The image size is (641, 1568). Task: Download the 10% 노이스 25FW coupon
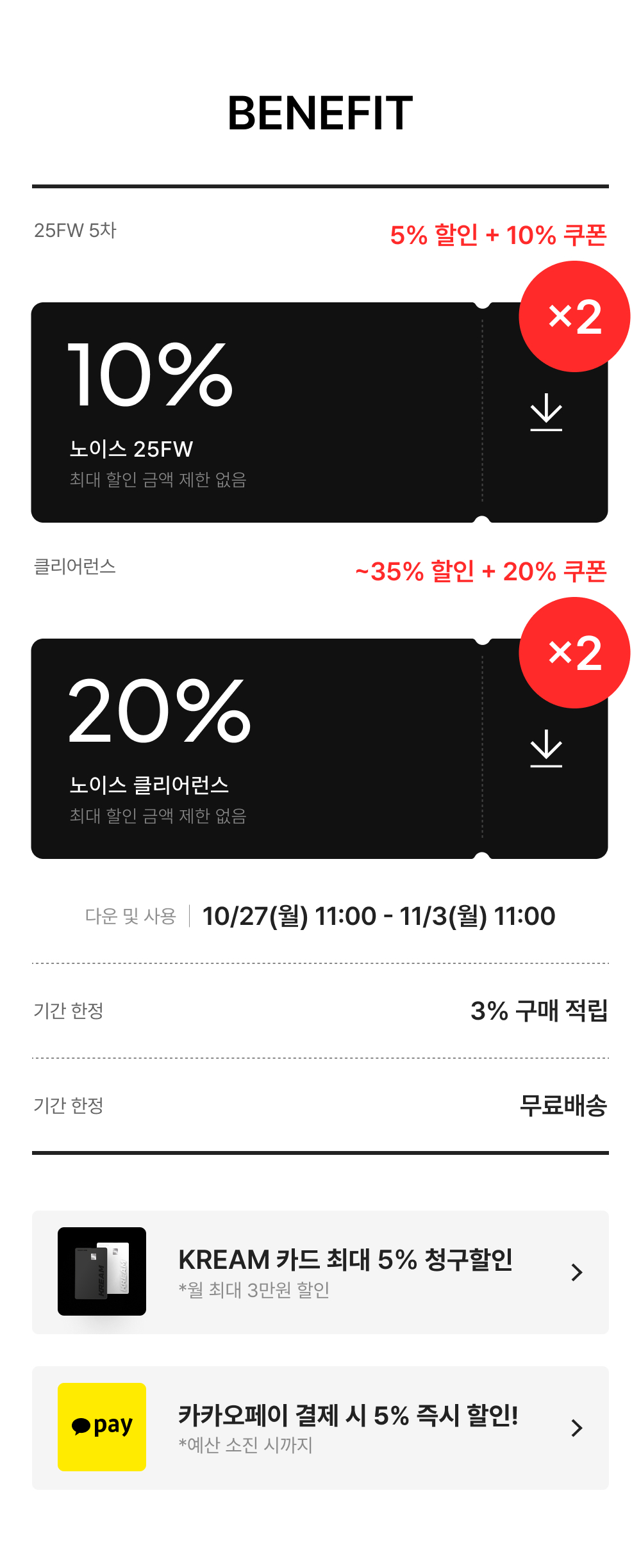click(x=546, y=412)
